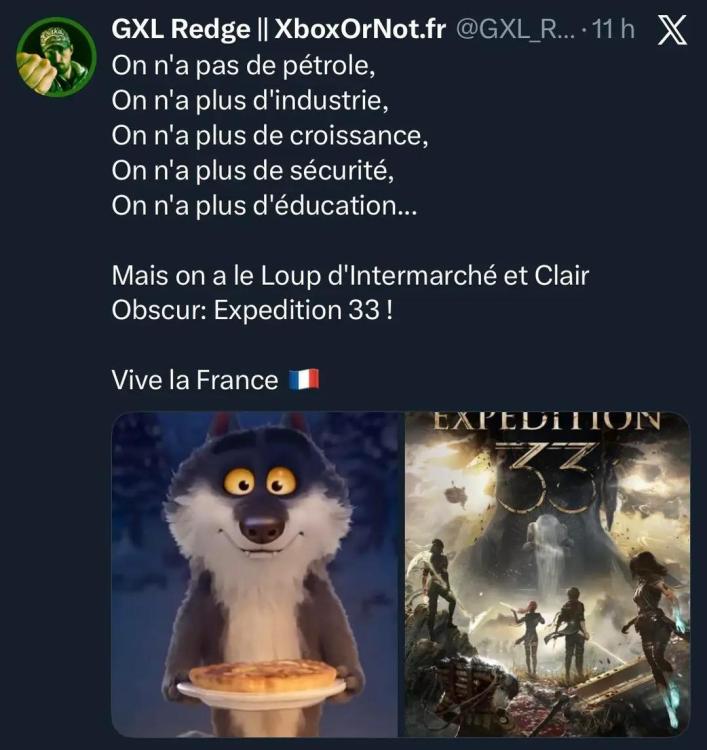View the wolf holding a pie image
This screenshot has height=750, width=707.
click(x=256, y=574)
